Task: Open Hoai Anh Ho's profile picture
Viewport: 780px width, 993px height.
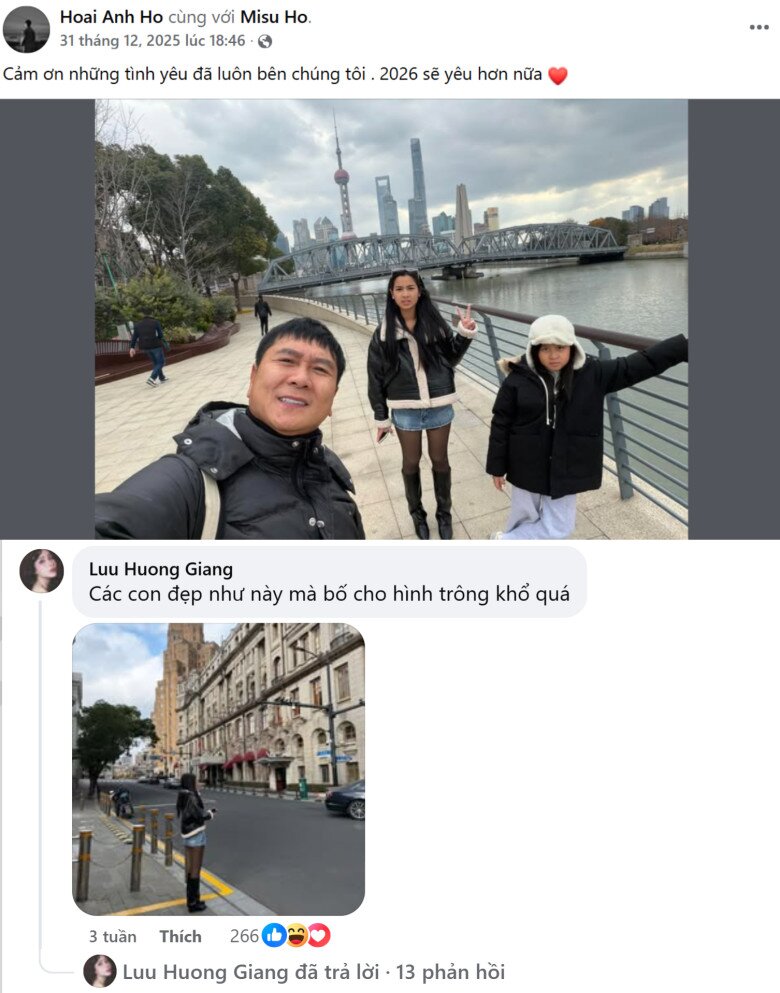Action: [26, 29]
